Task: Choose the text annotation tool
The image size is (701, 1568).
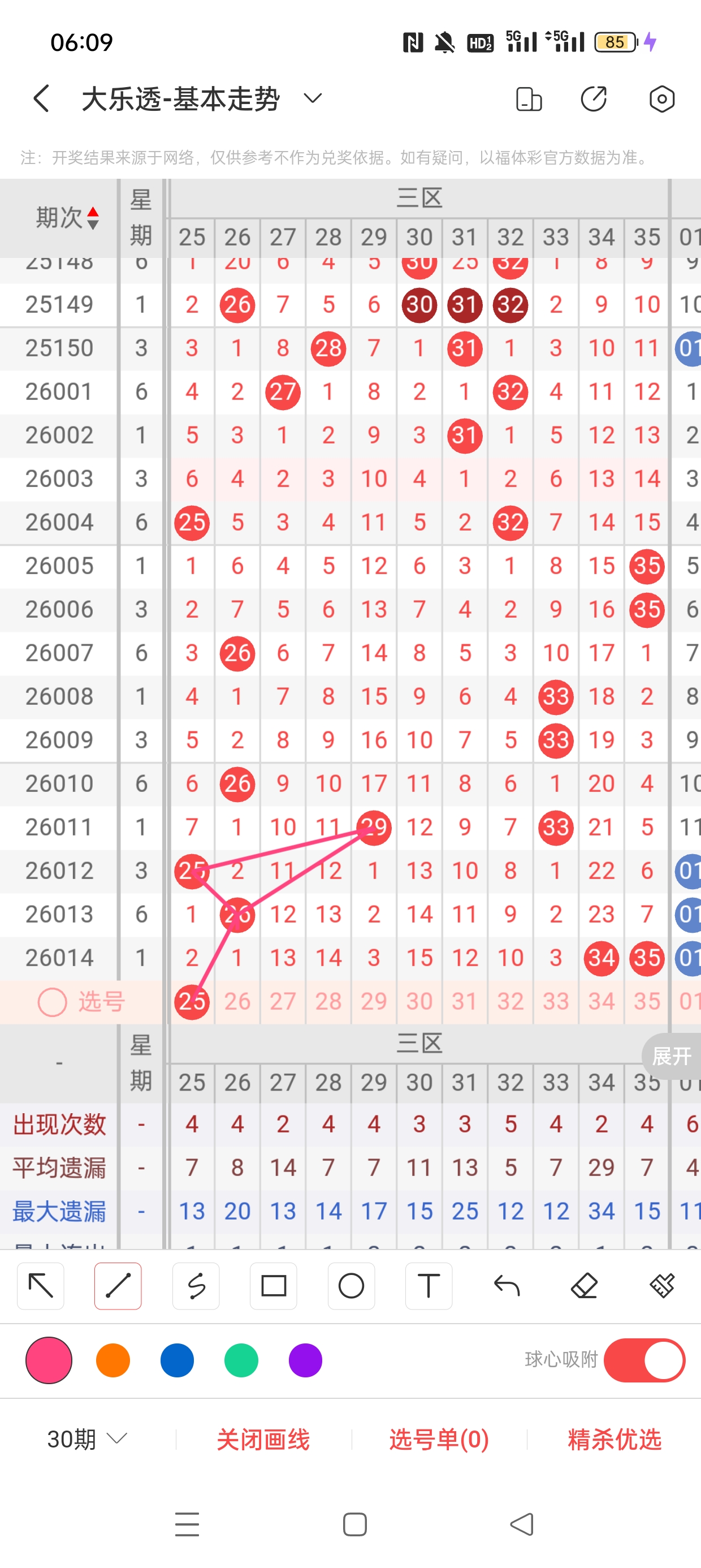Action: (x=429, y=1286)
